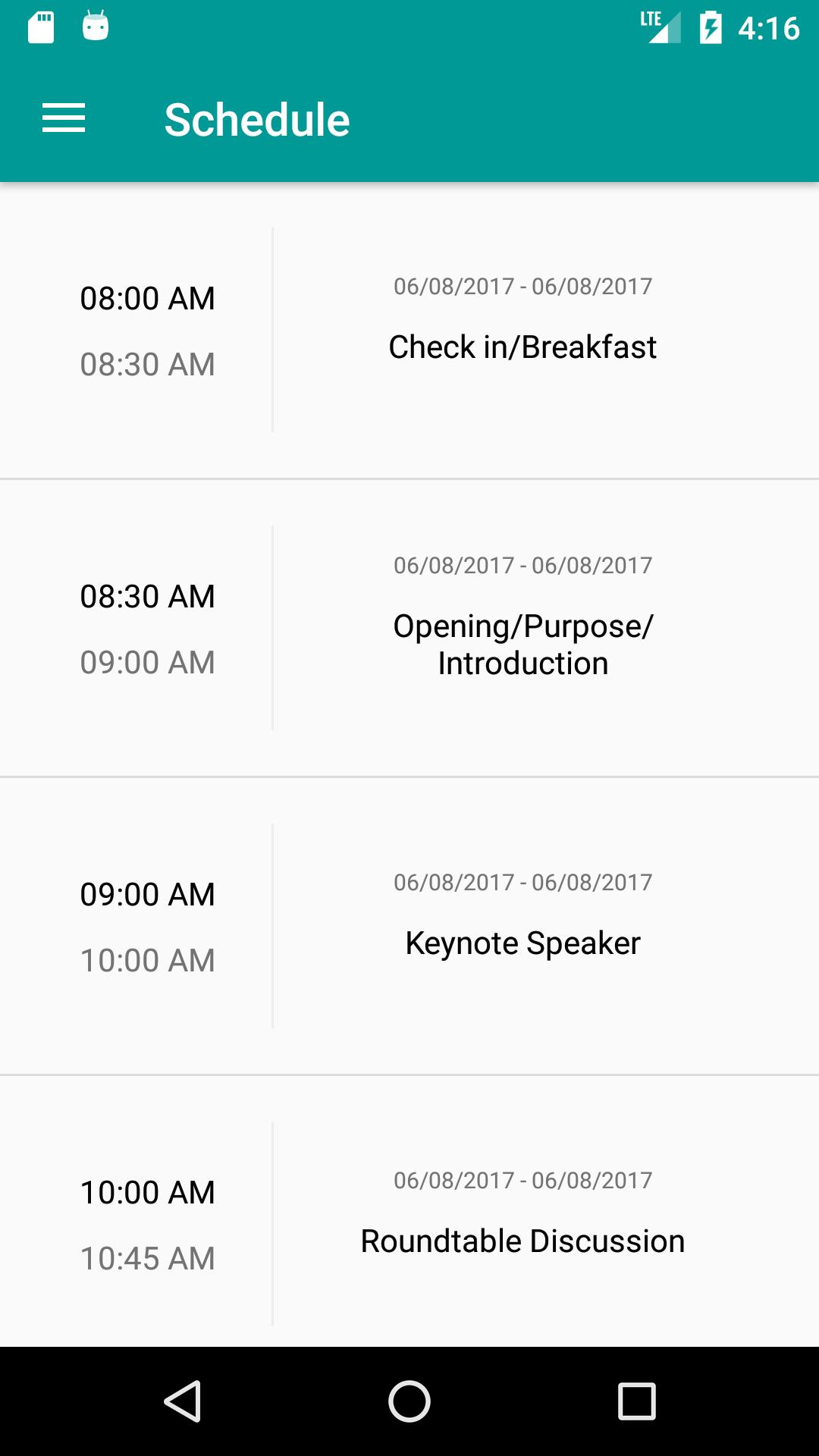
Task: Open the Opening/Purpose/Introduction session
Action: [x=522, y=644]
